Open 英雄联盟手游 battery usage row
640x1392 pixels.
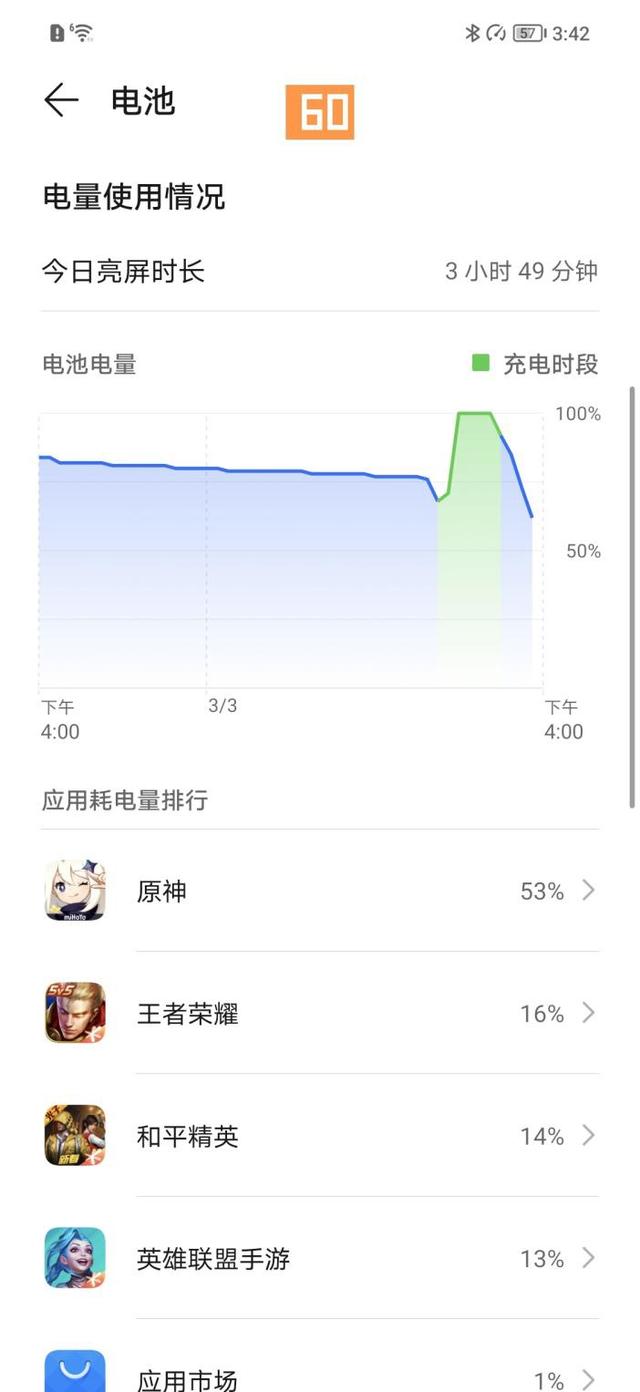320,1258
